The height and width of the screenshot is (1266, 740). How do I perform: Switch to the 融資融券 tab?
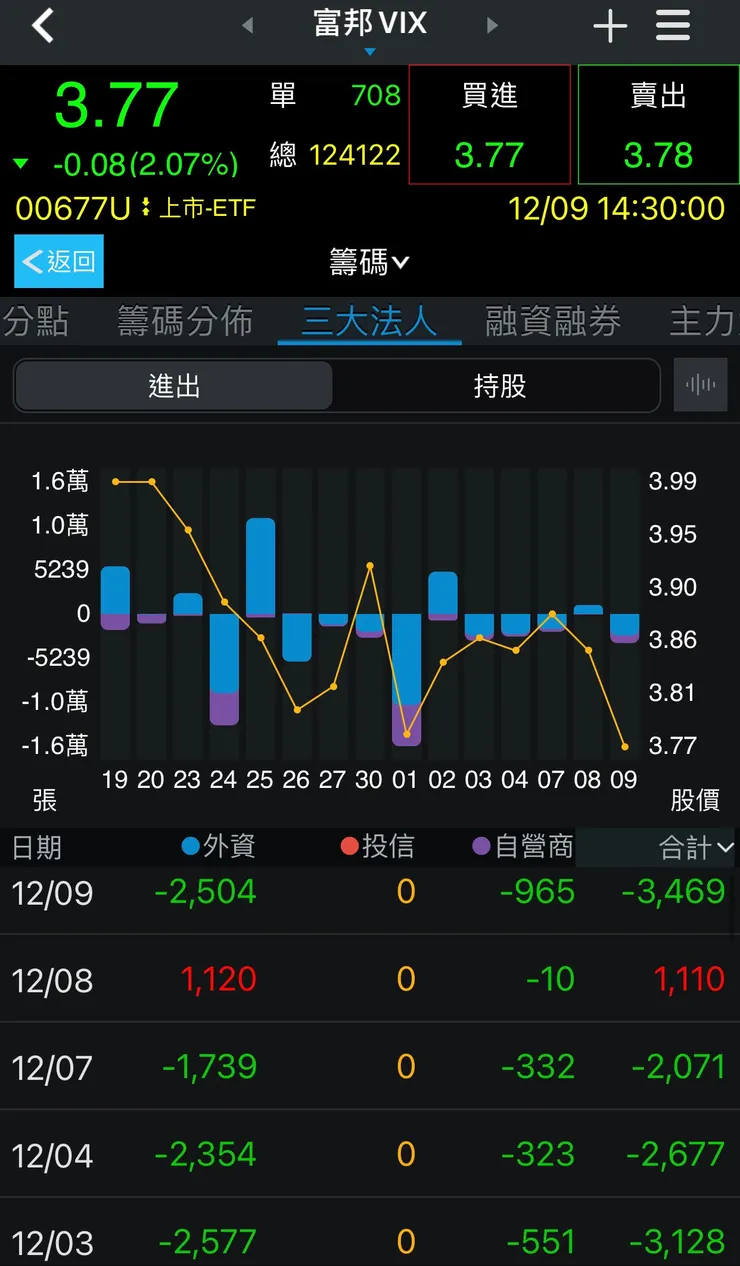[552, 321]
